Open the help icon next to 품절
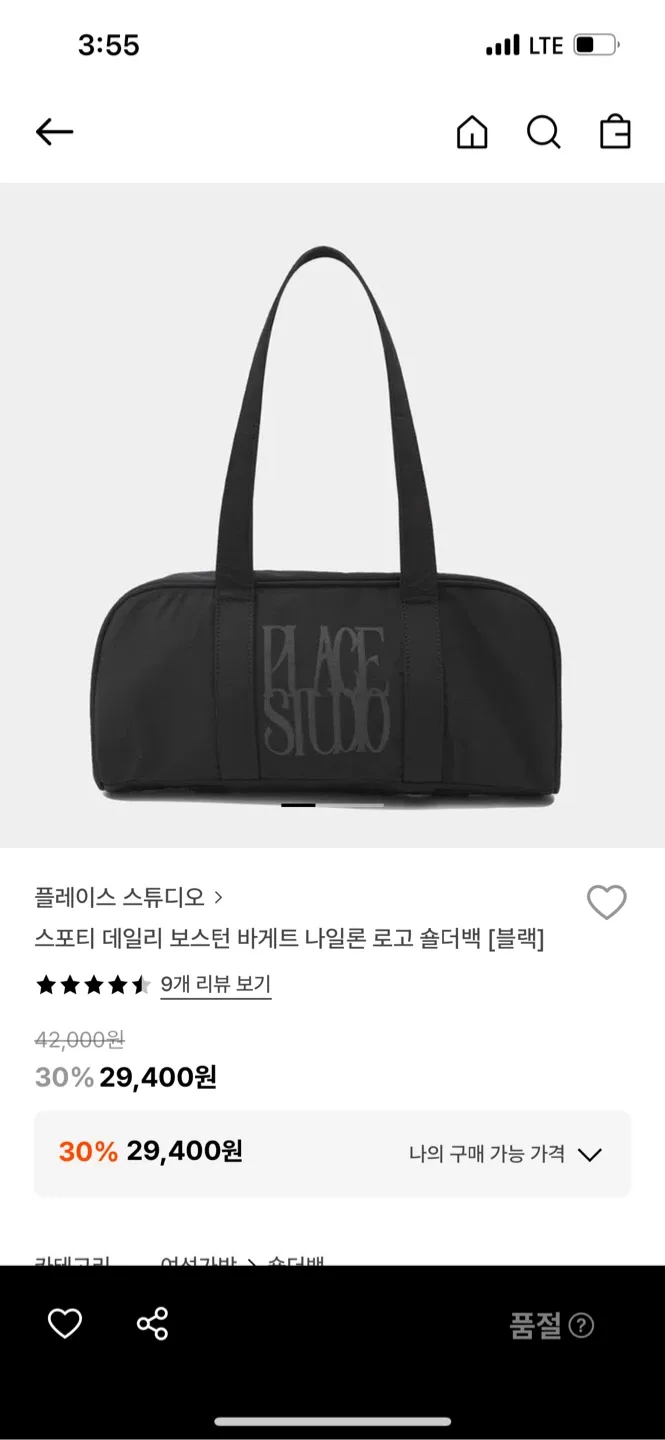The height and width of the screenshot is (1440, 665). tap(581, 1326)
